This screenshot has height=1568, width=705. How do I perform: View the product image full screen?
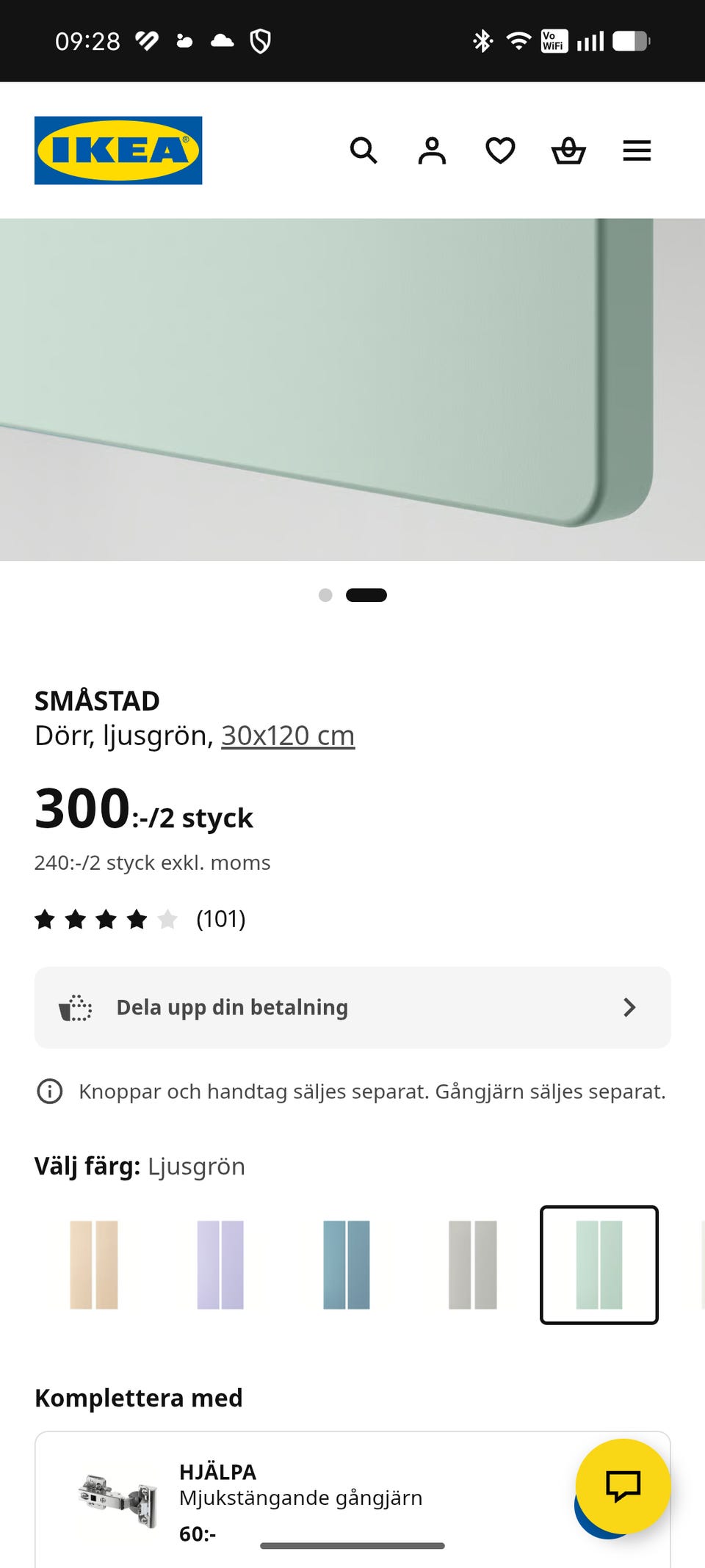[x=352, y=389]
